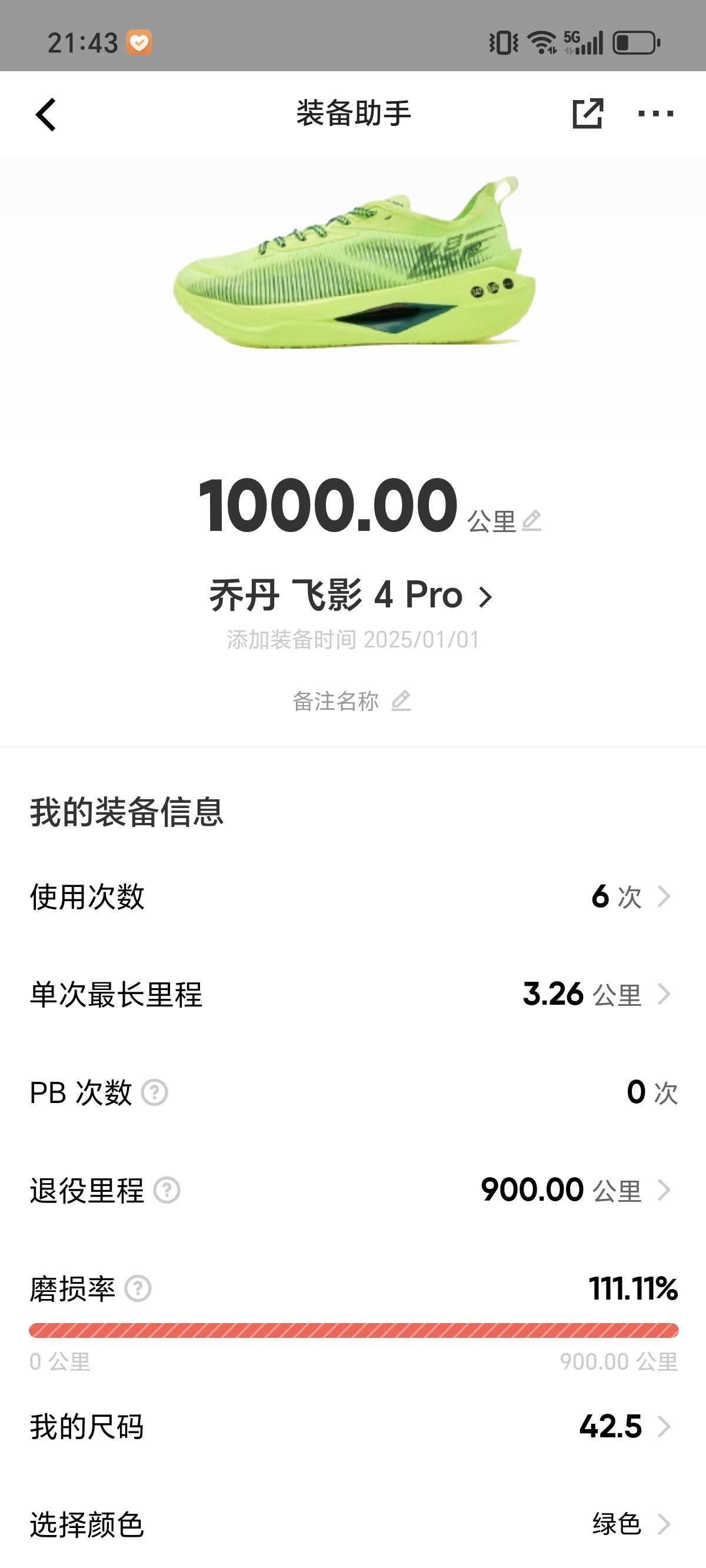Share this equipment page

[587, 113]
